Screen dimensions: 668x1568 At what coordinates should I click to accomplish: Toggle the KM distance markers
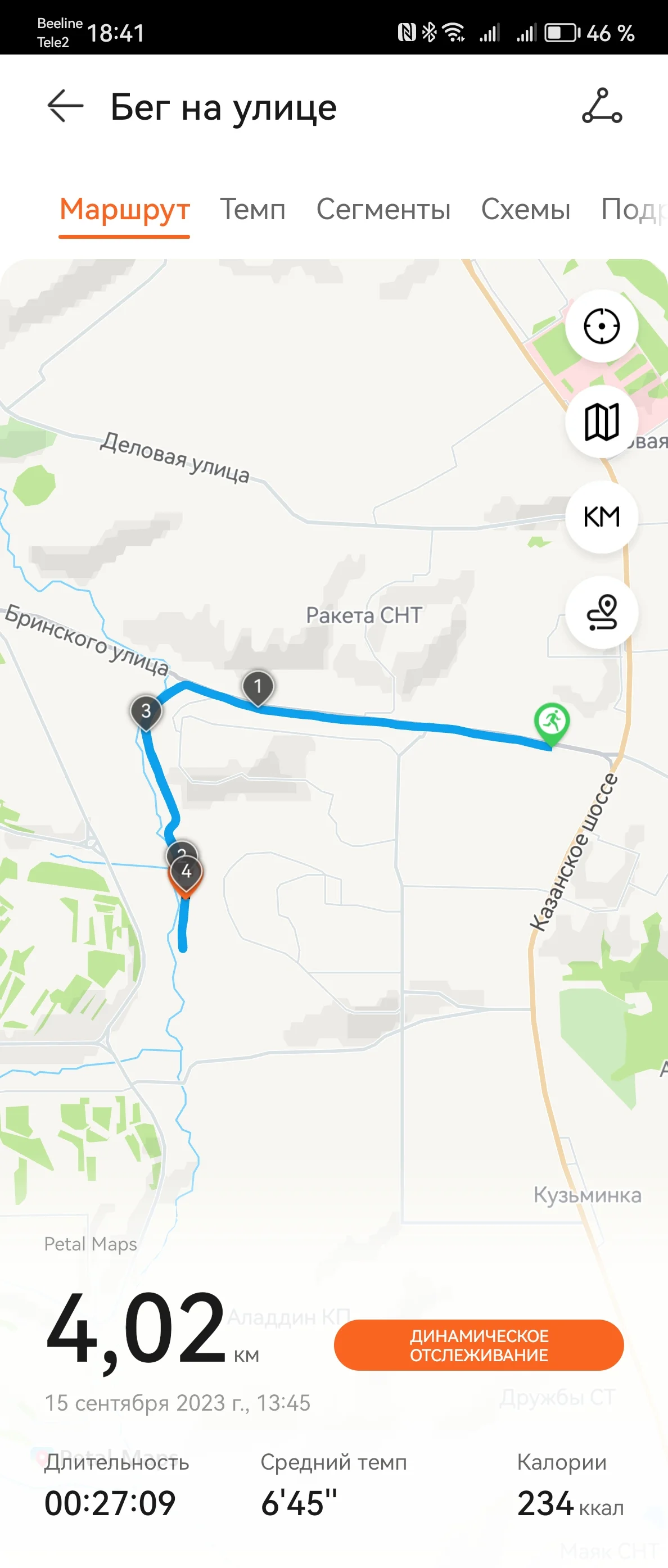[601, 517]
